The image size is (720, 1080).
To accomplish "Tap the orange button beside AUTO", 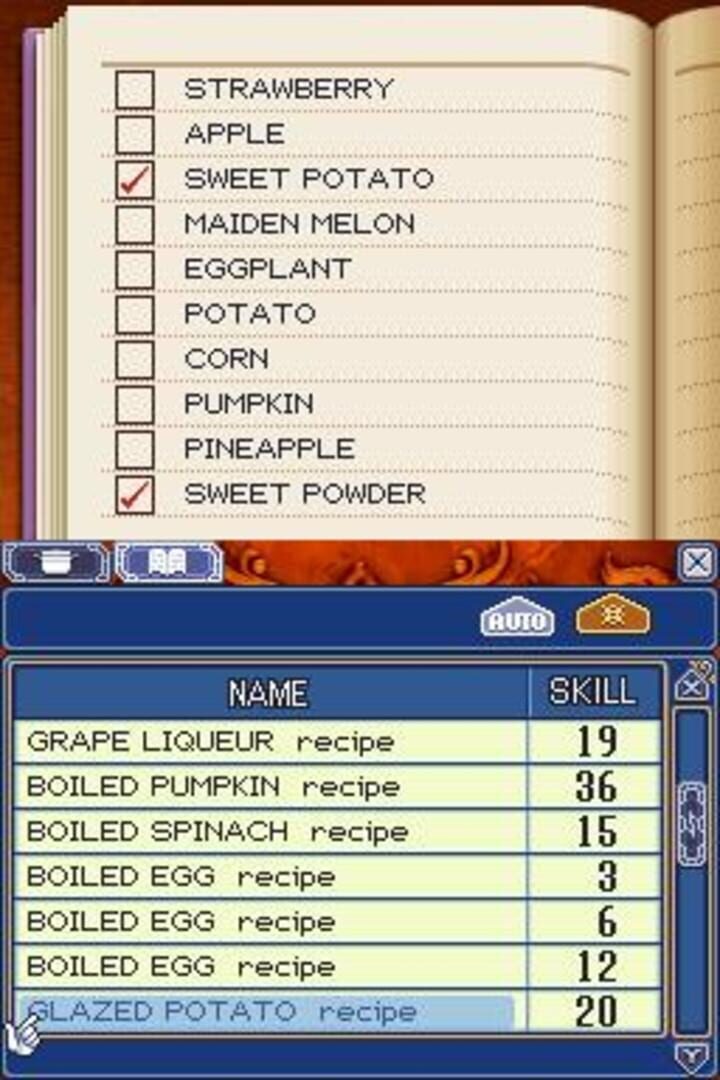I will (612, 616).
